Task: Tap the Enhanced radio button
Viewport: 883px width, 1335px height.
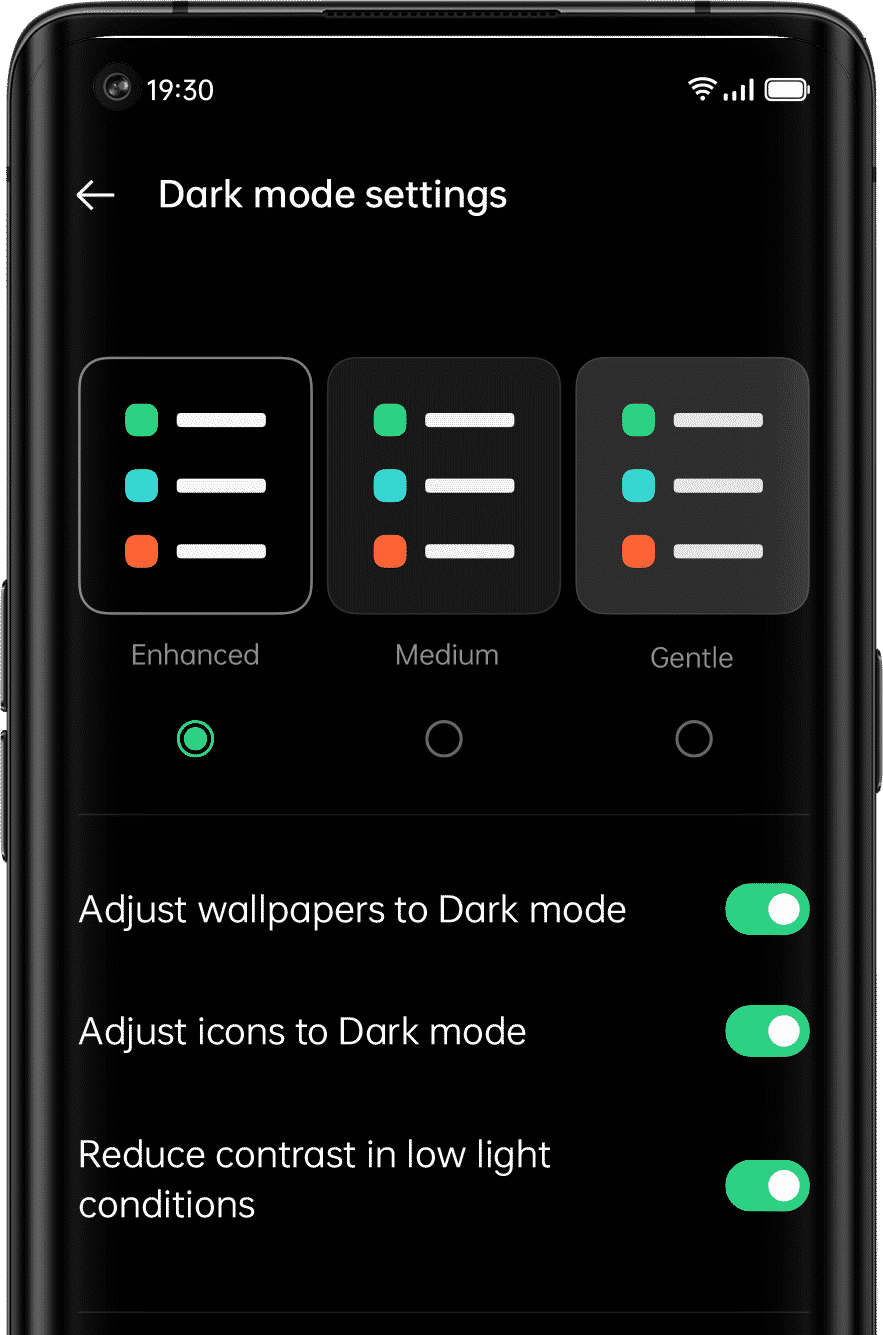Action: tap(195, 739)
